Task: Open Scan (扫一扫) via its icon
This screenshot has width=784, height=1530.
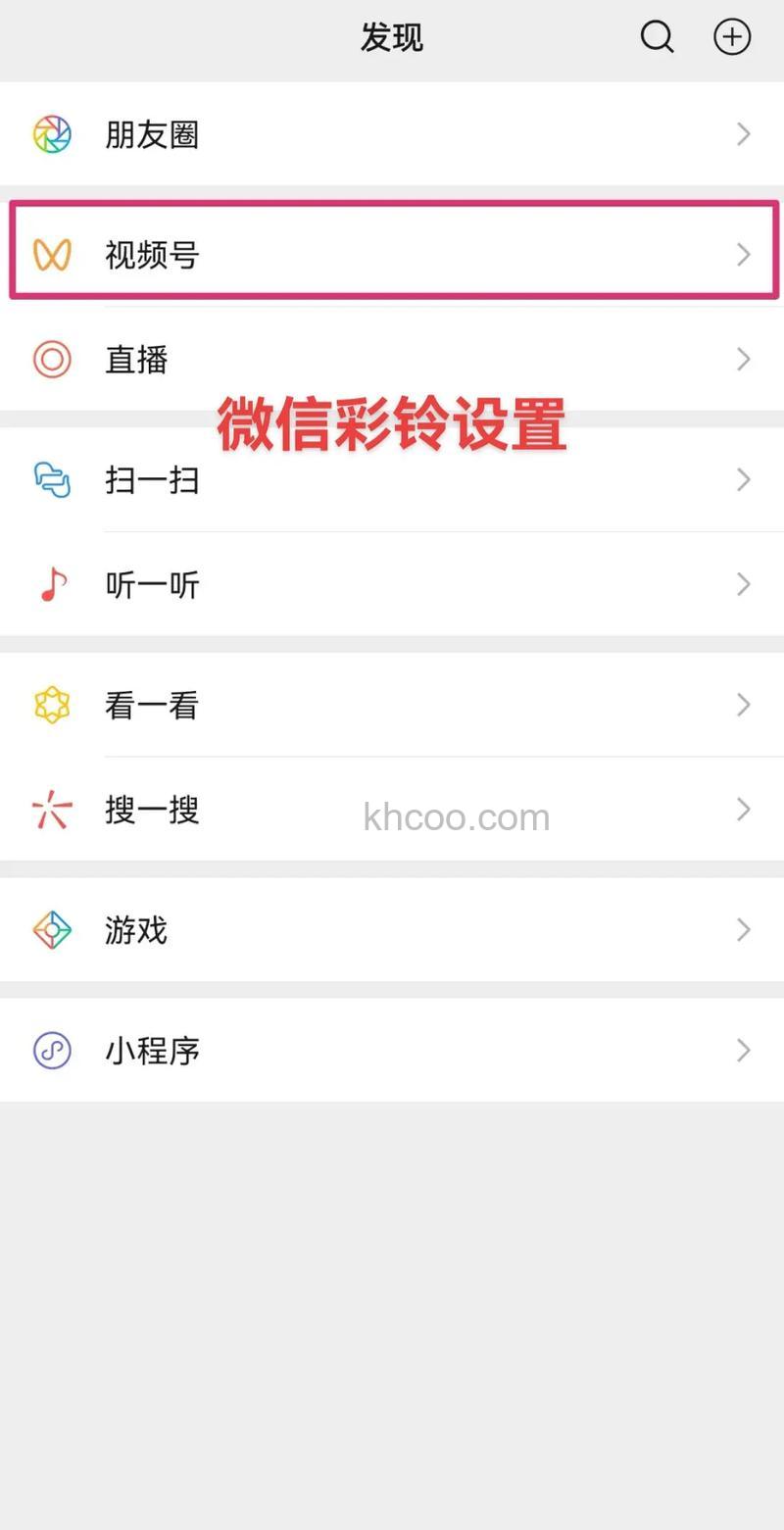Action: 51,479
